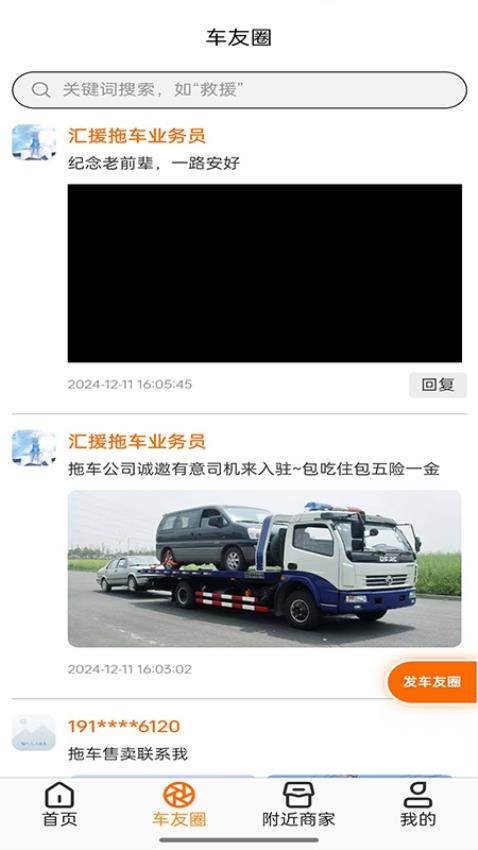Open the black video in the first post
This screenshot has height=850, width=478.
[264, 273]
